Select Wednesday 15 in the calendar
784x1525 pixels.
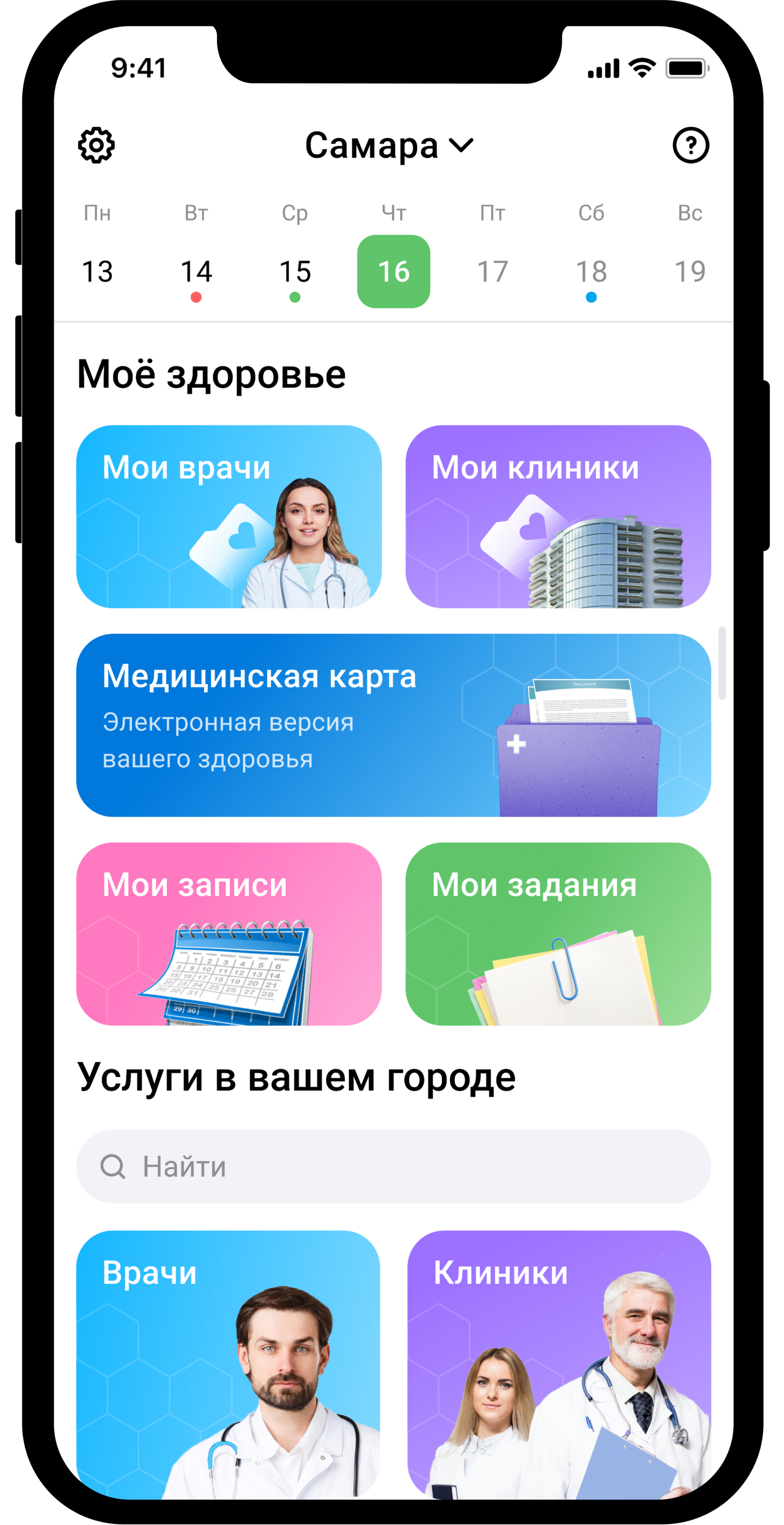pyautogui.click(x=294, y=272)
